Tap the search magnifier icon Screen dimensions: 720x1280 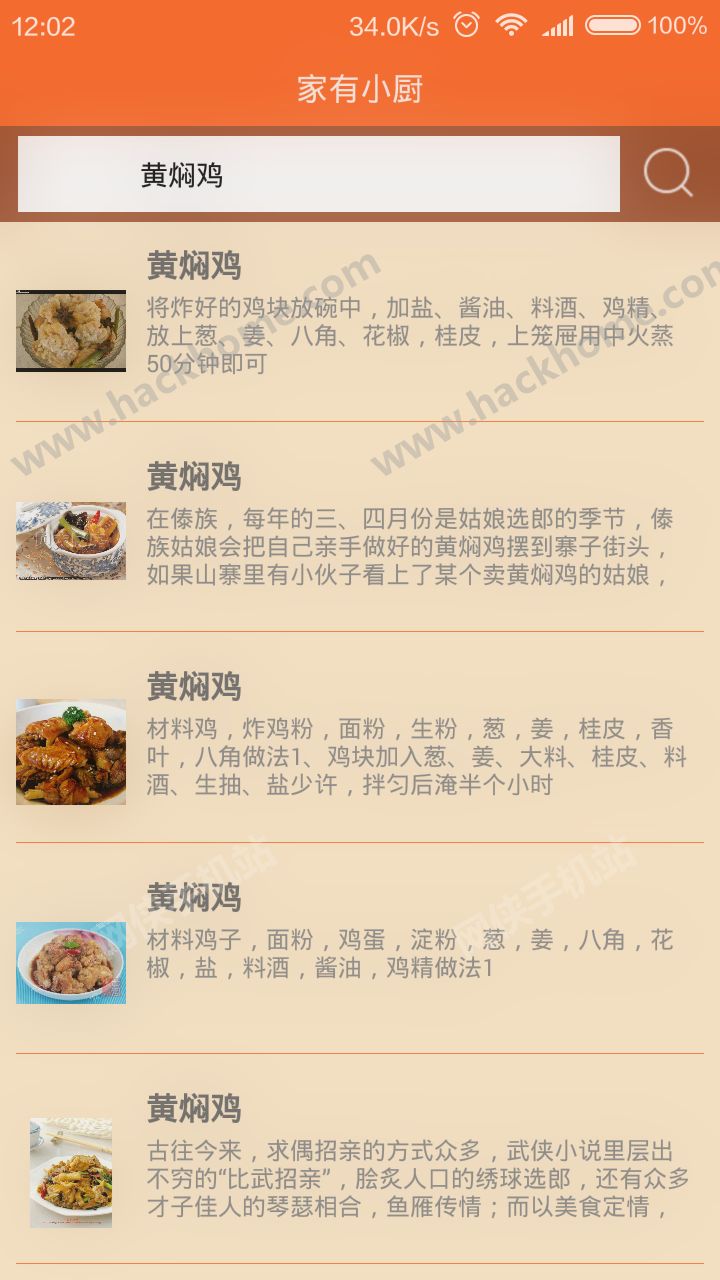[x=668, y=174]
